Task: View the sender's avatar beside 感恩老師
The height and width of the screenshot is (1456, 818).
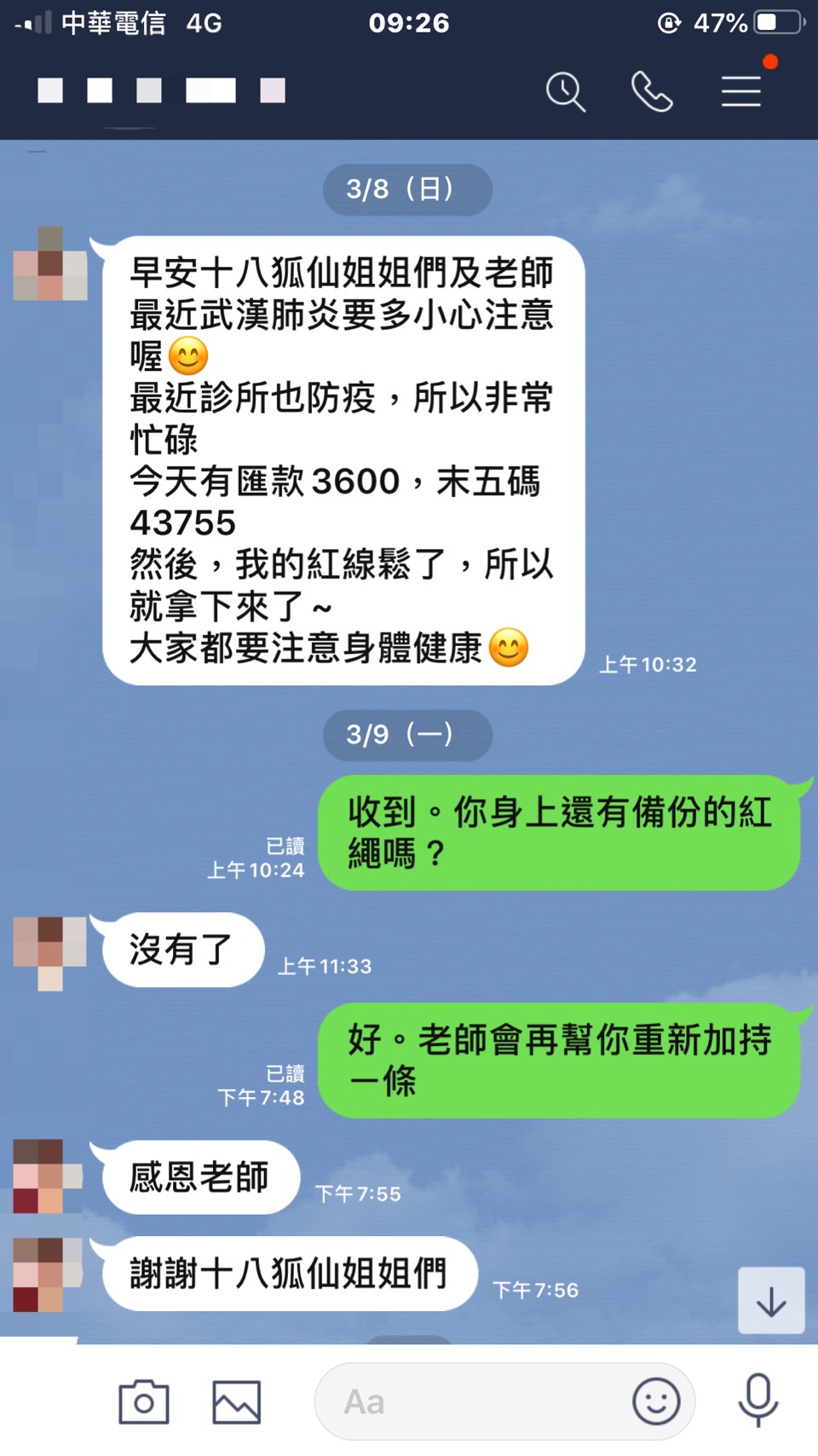Action: pyautogui.click(x=48, y=1176)
